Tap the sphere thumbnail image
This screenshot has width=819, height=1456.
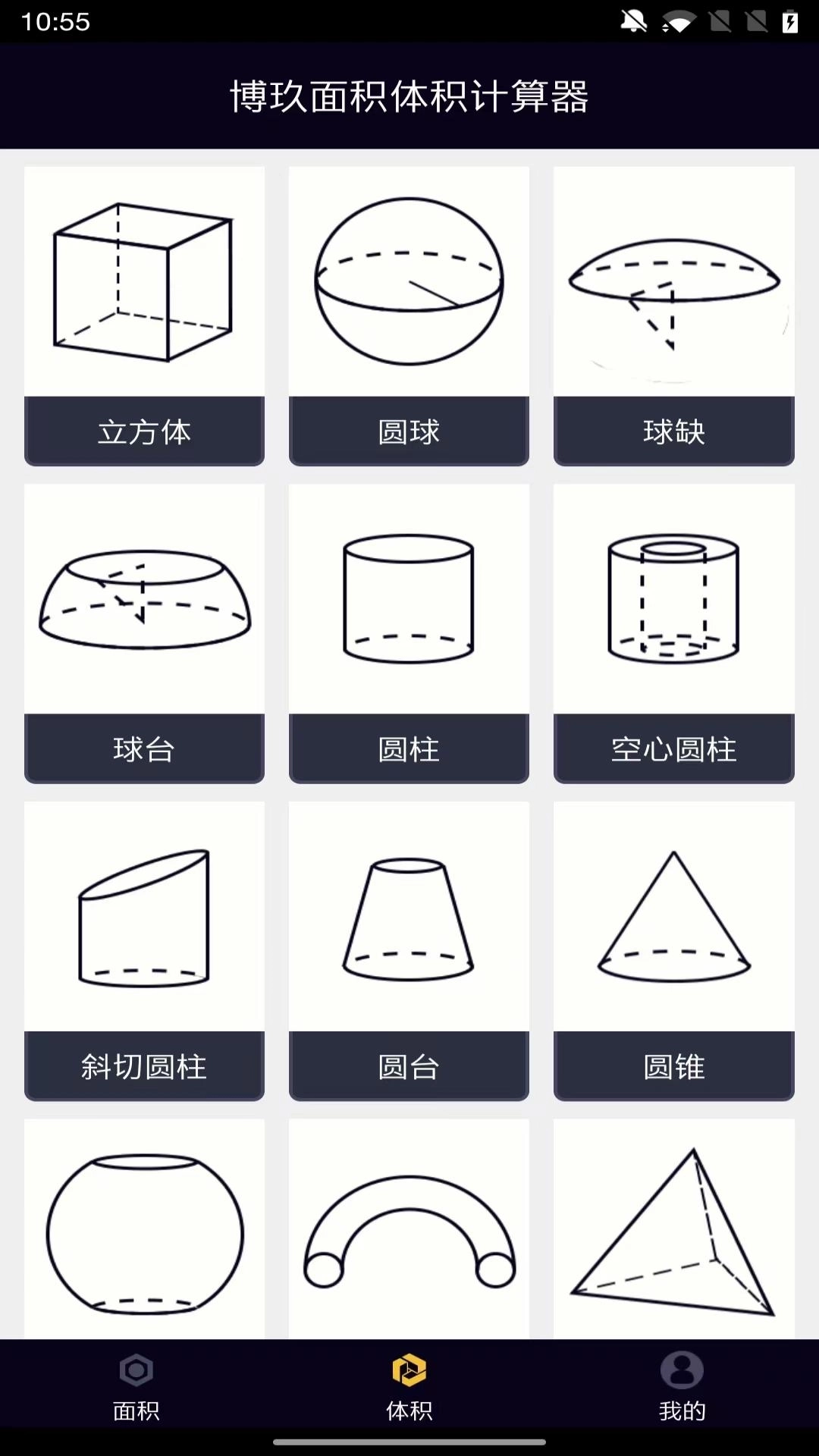tap(409, 281)
